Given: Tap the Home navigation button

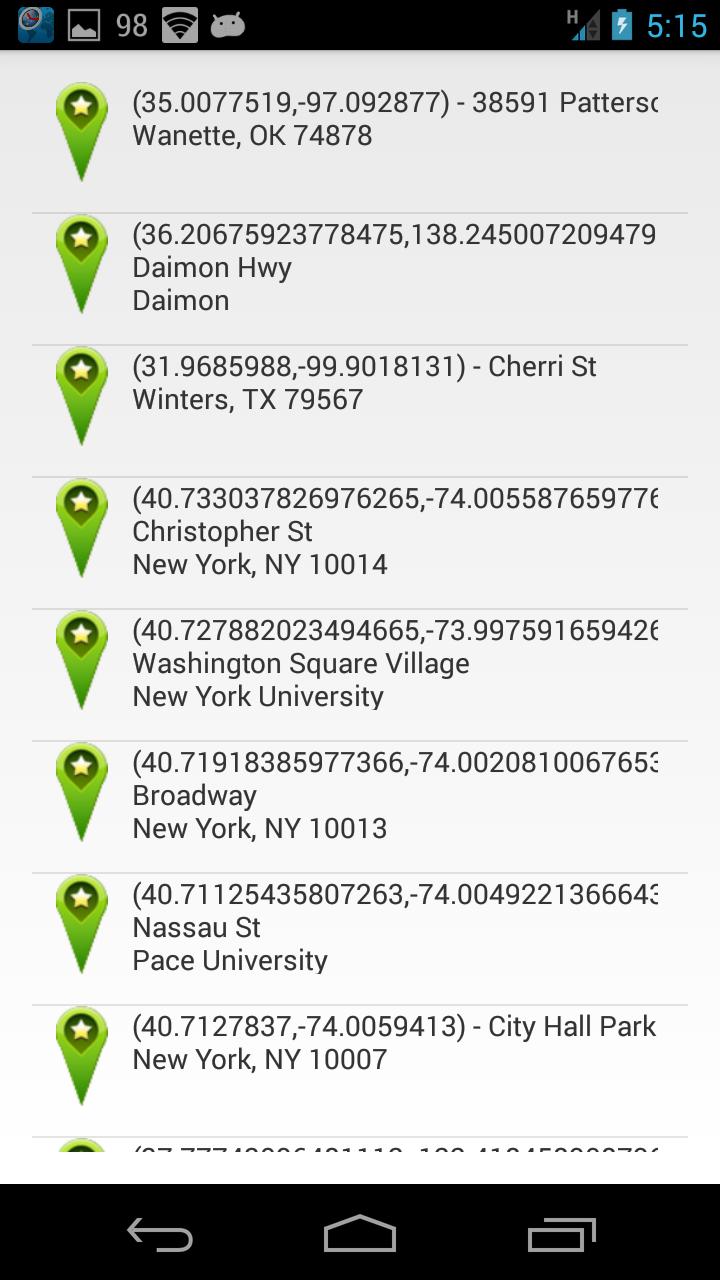Looking at the screenshot, I should click(x=360, y=1236).
